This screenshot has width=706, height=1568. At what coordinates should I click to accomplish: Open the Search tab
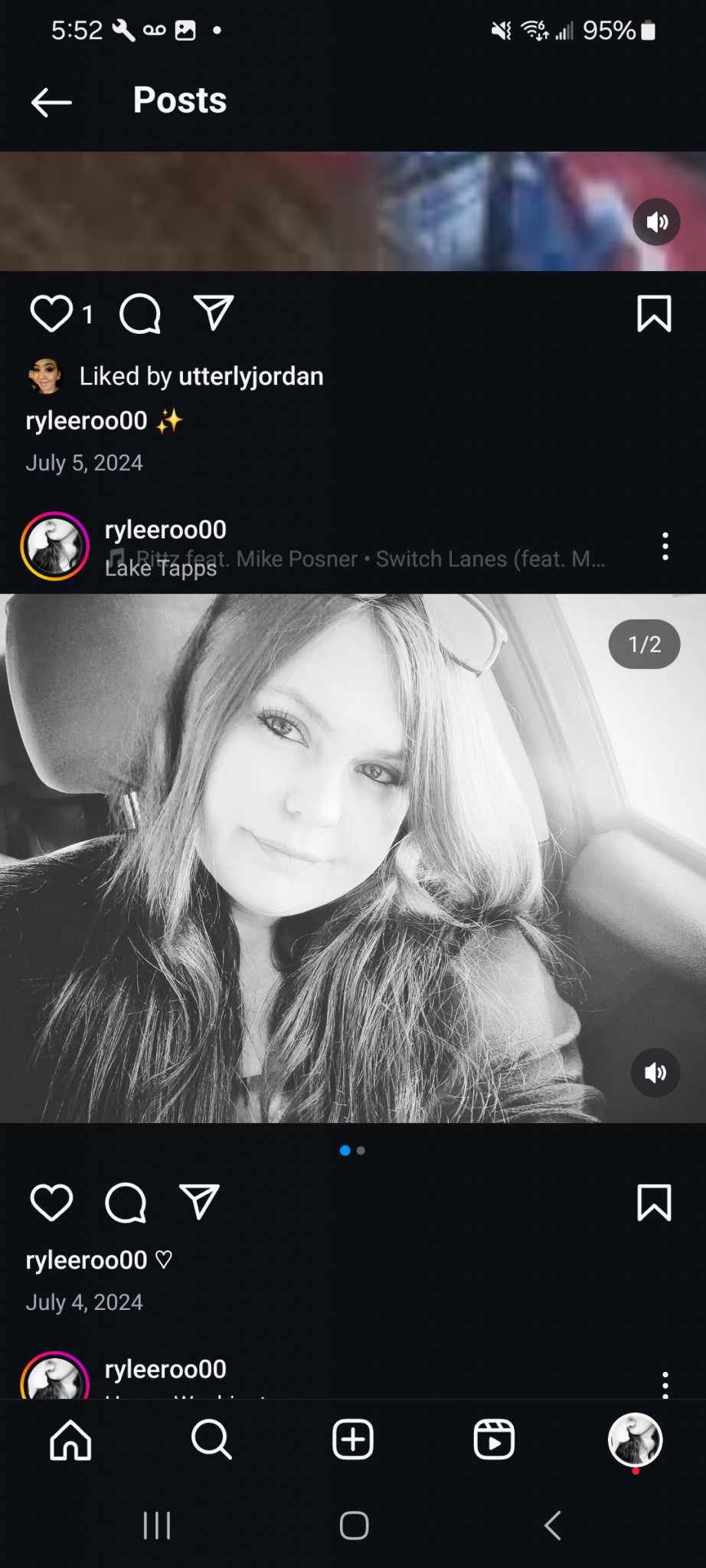211,1440
